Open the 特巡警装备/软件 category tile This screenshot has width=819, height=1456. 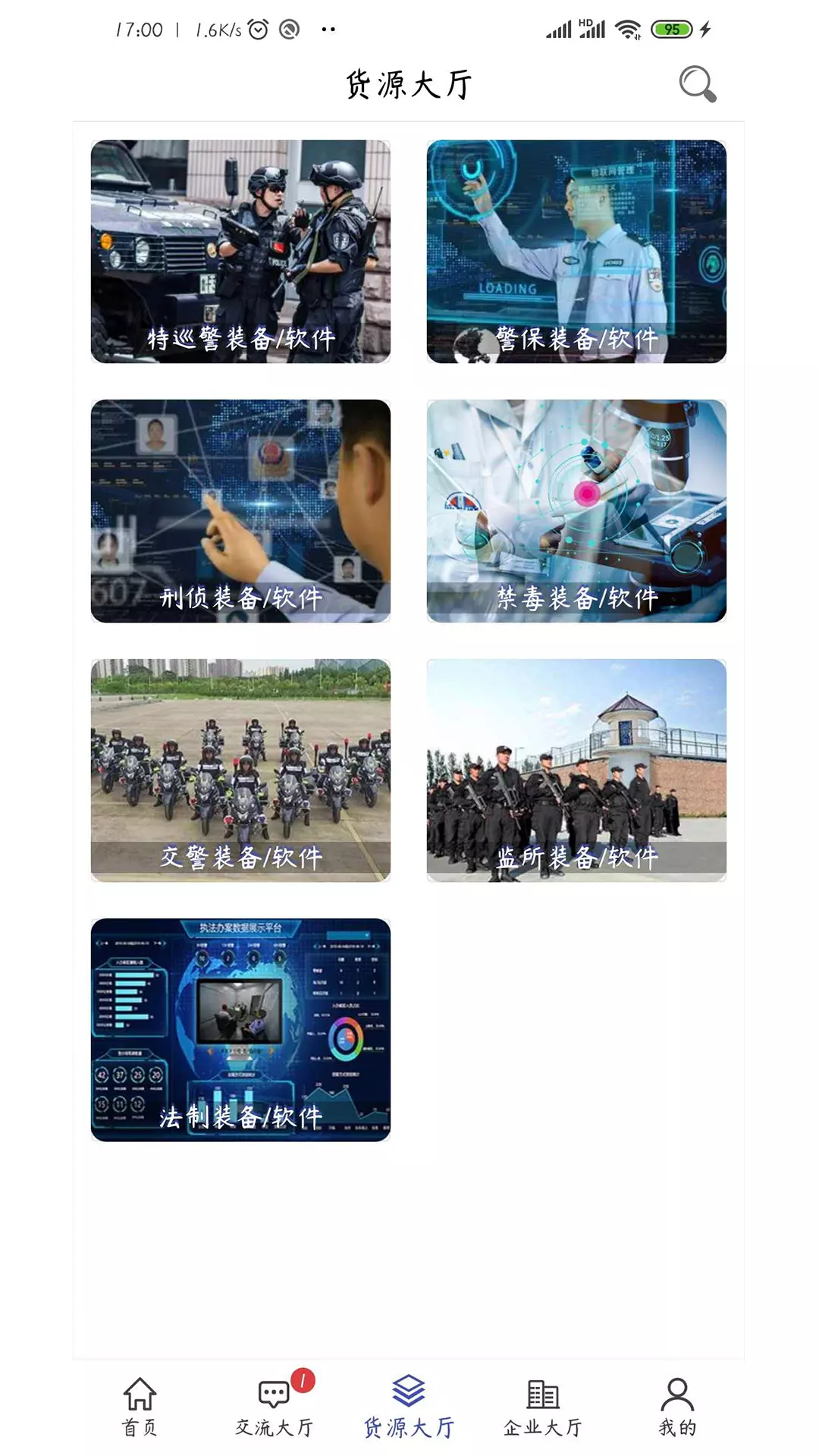240,251
